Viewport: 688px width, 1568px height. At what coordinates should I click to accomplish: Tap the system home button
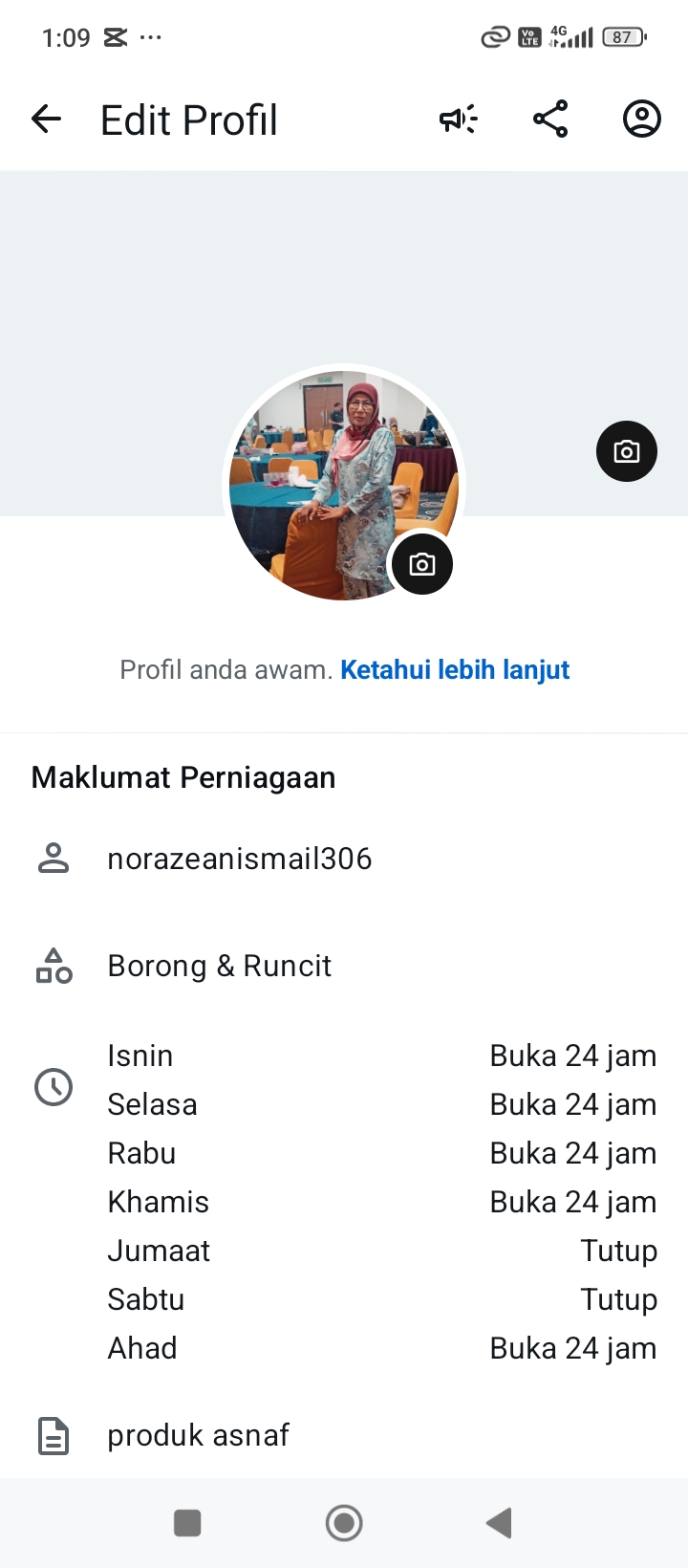click(x=344, y=1523)
